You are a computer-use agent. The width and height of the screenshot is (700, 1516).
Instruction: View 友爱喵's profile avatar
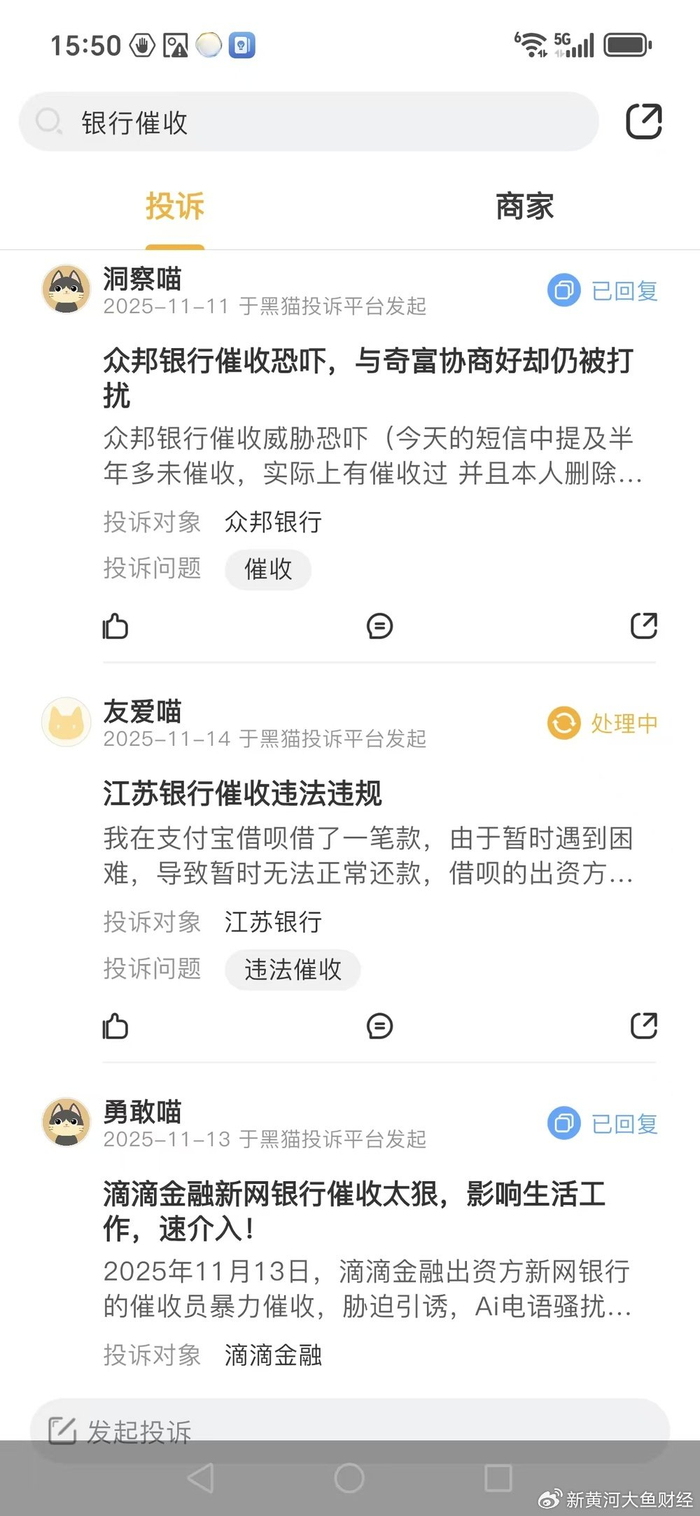coord(66,722)
